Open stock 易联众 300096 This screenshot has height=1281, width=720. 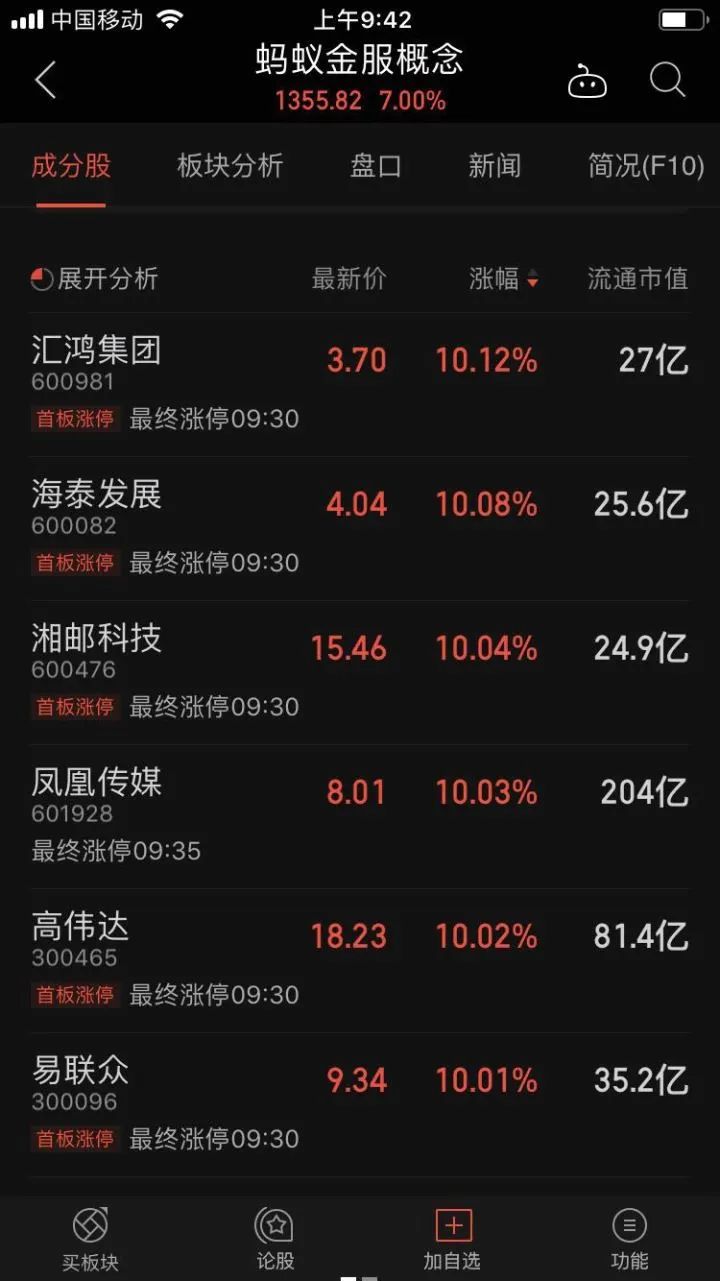[80, 1082]
